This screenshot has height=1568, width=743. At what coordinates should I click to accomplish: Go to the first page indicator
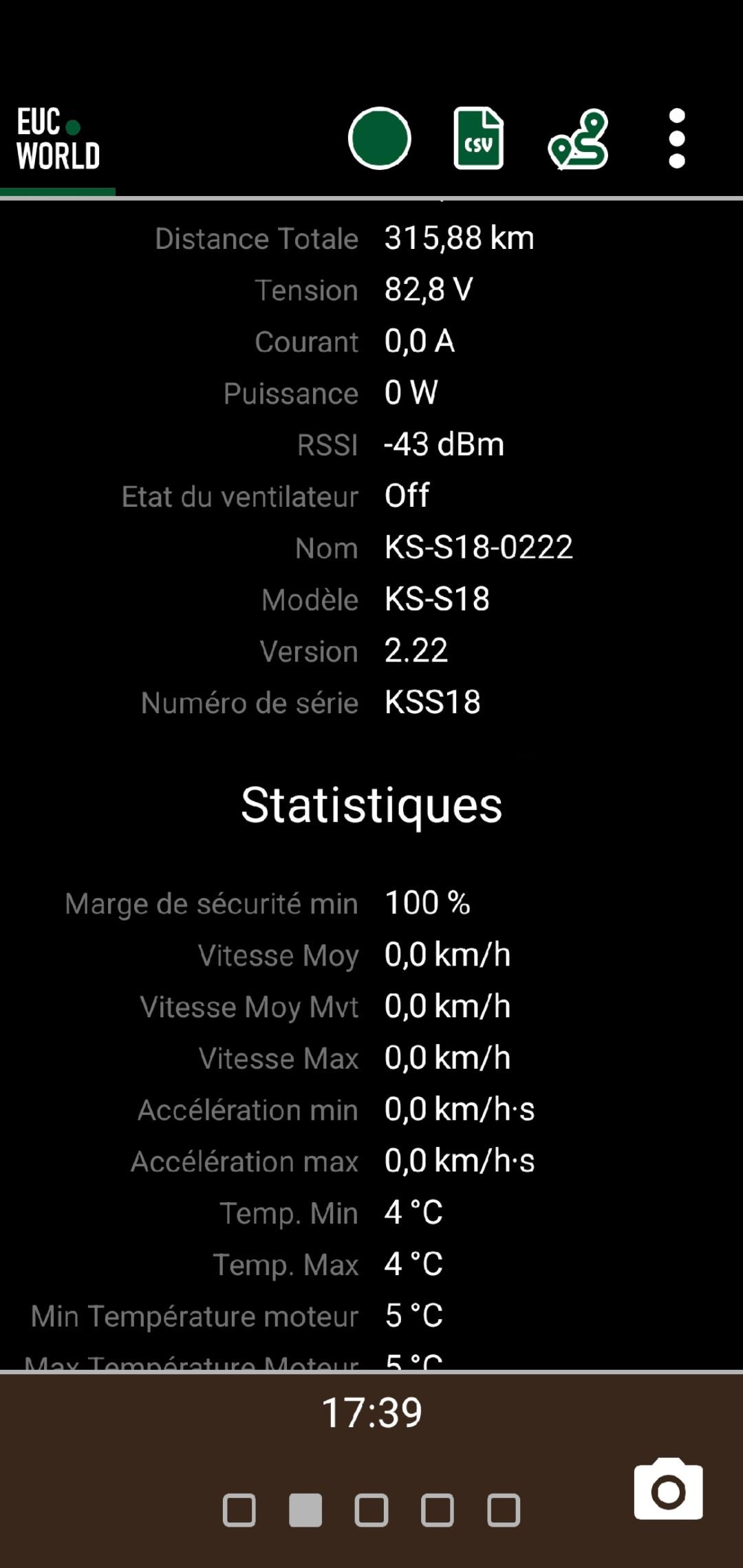point(239,1510)
